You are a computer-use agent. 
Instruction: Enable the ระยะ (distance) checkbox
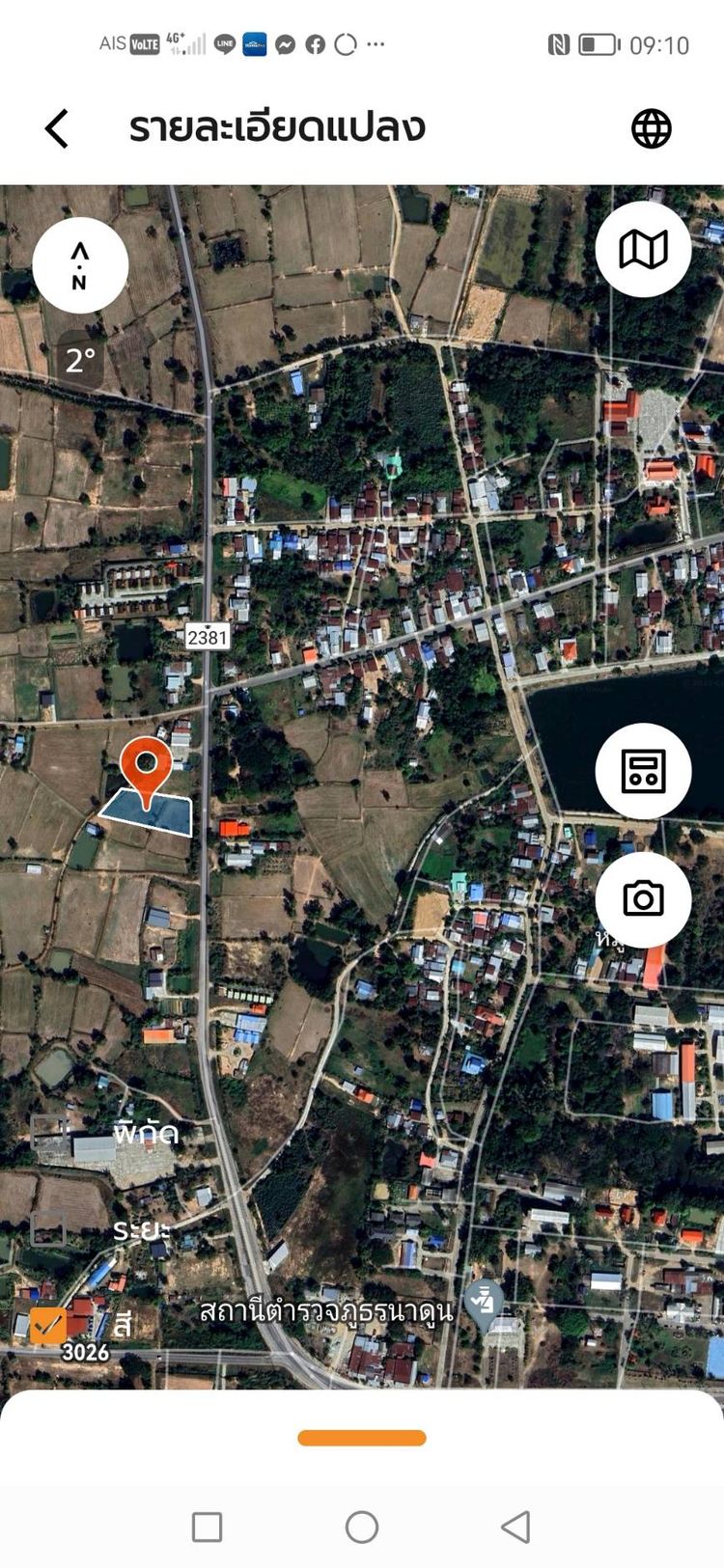(48, 1228)
